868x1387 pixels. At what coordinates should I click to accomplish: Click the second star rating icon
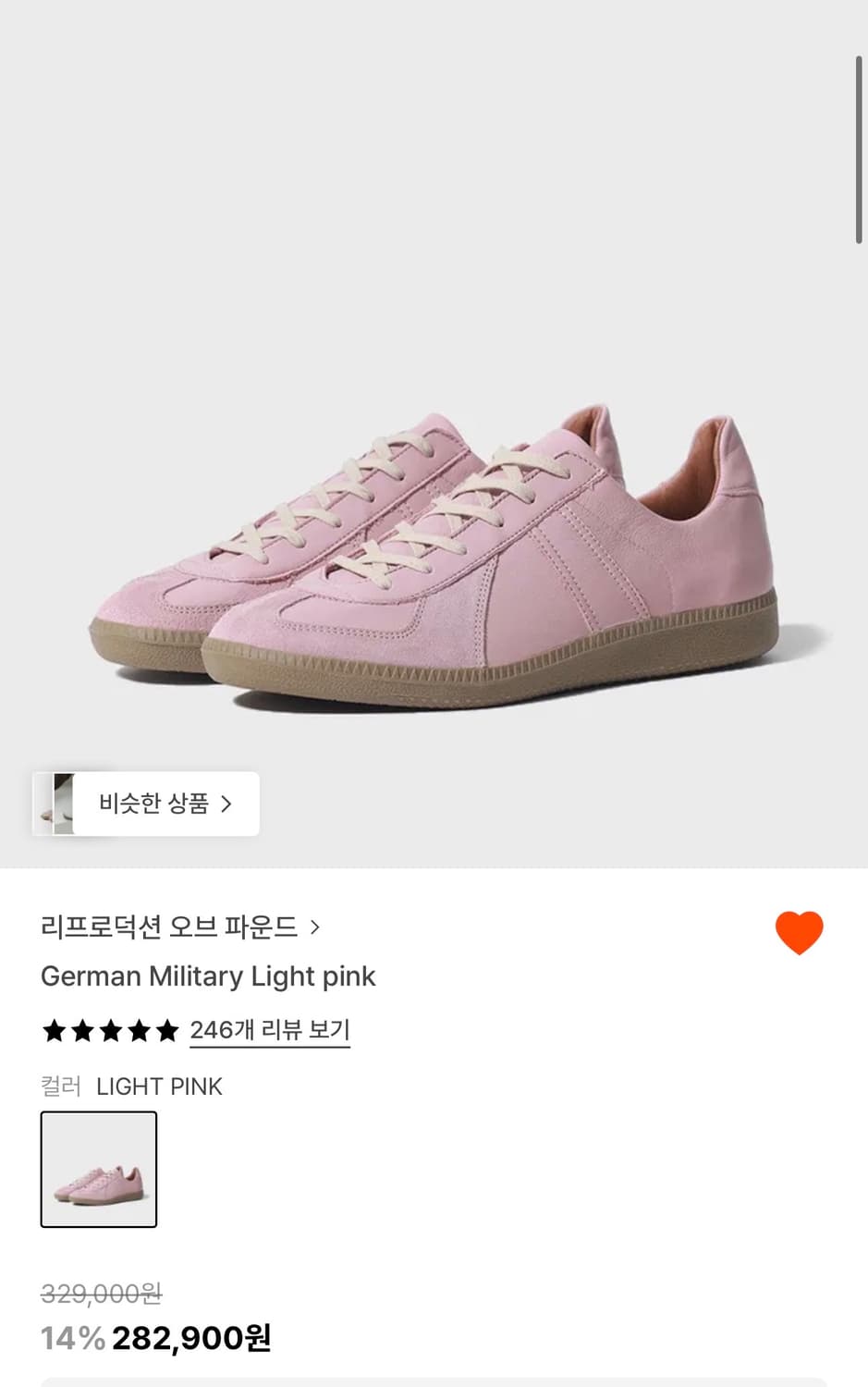(80, 1030)
